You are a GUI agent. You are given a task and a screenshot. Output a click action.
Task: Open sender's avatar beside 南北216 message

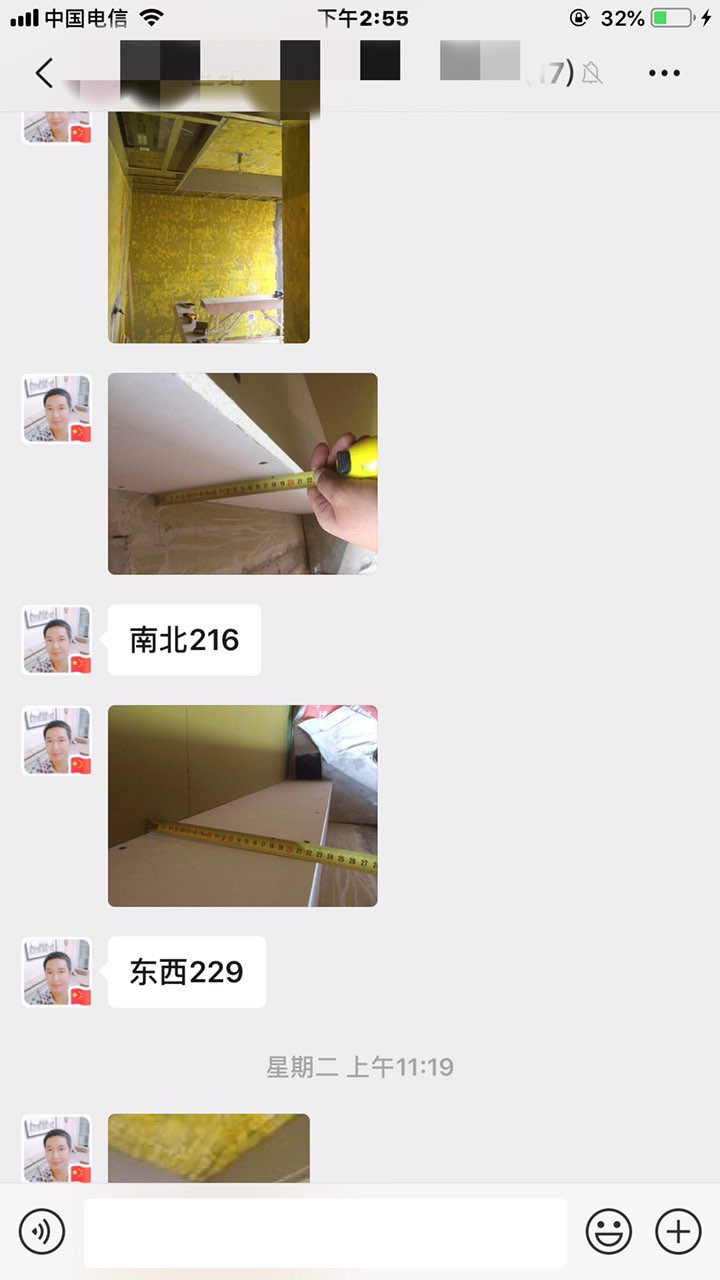pyautogui.click(x=57, y=640)
